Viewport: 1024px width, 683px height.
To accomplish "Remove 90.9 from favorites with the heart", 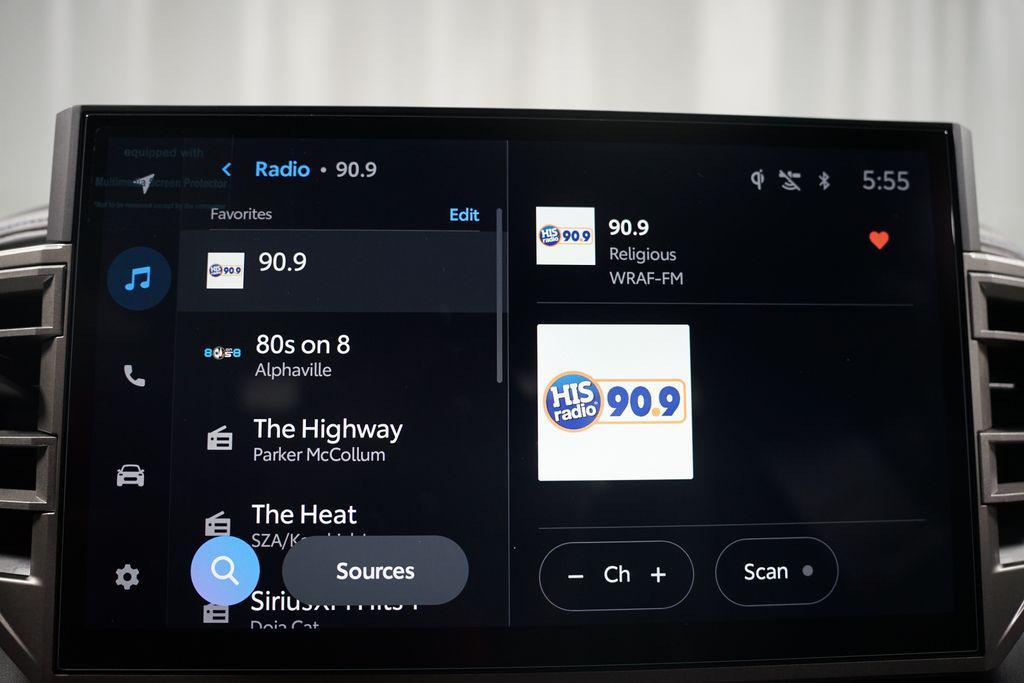I will coord(879,240).
